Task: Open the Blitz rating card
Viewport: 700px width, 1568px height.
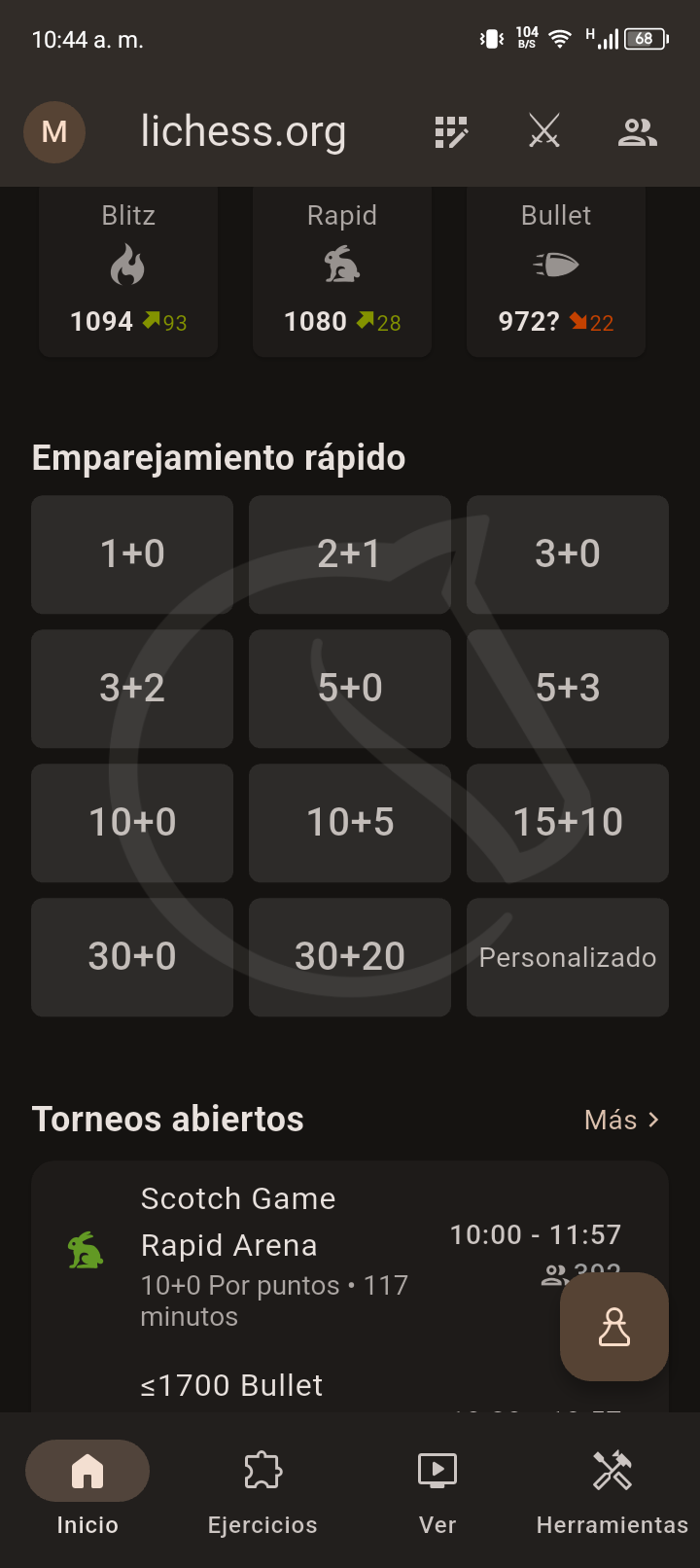Action: pos(128,272)
